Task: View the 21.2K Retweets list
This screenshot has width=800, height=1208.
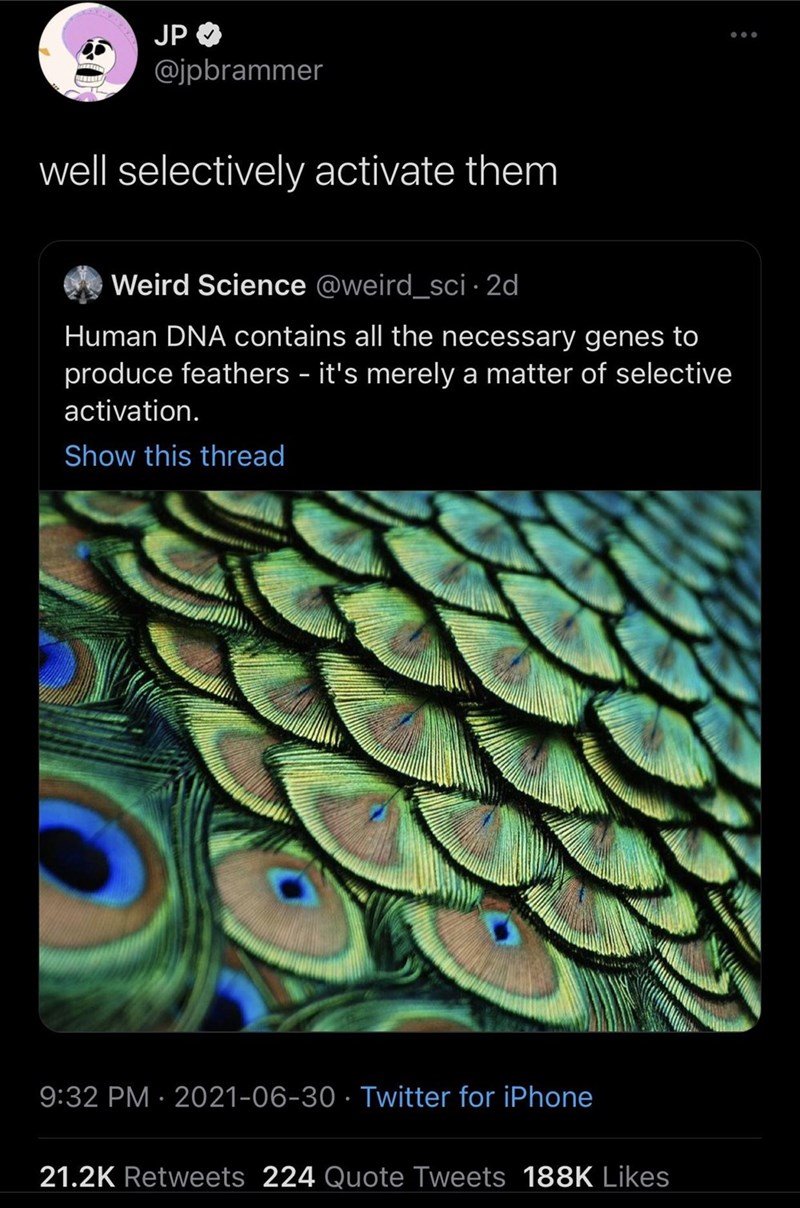Action: (142, 1177)
